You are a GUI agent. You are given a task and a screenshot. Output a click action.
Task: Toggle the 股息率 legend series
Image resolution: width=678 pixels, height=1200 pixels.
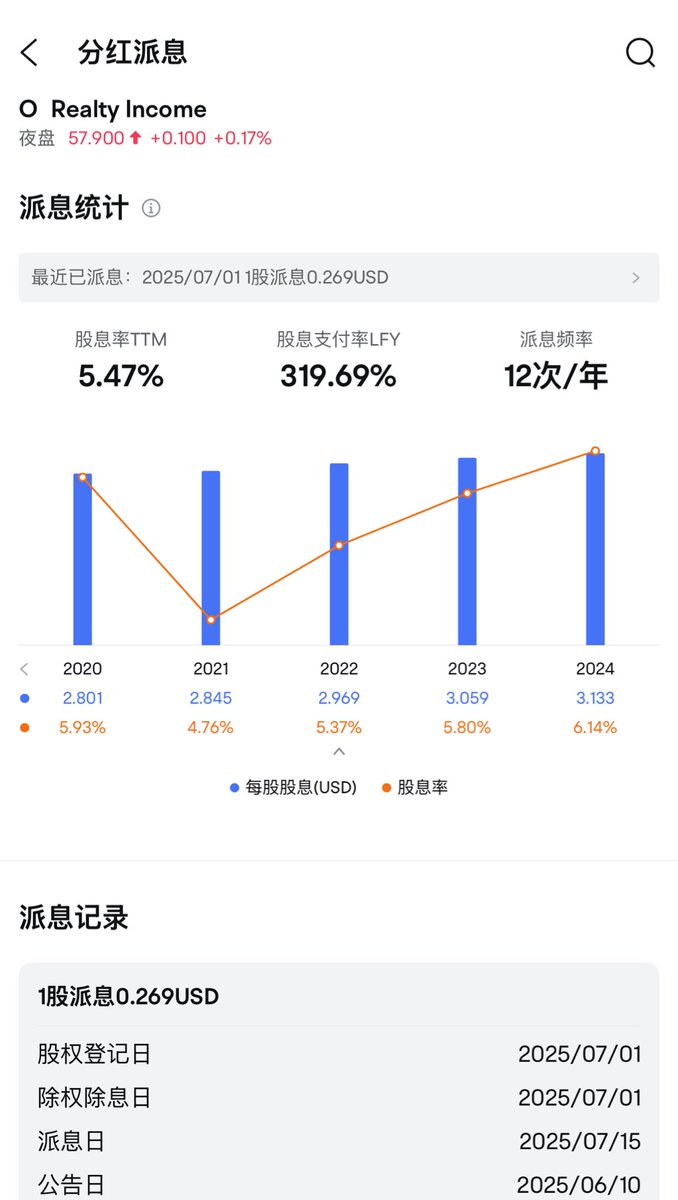[x=415, y=788]
